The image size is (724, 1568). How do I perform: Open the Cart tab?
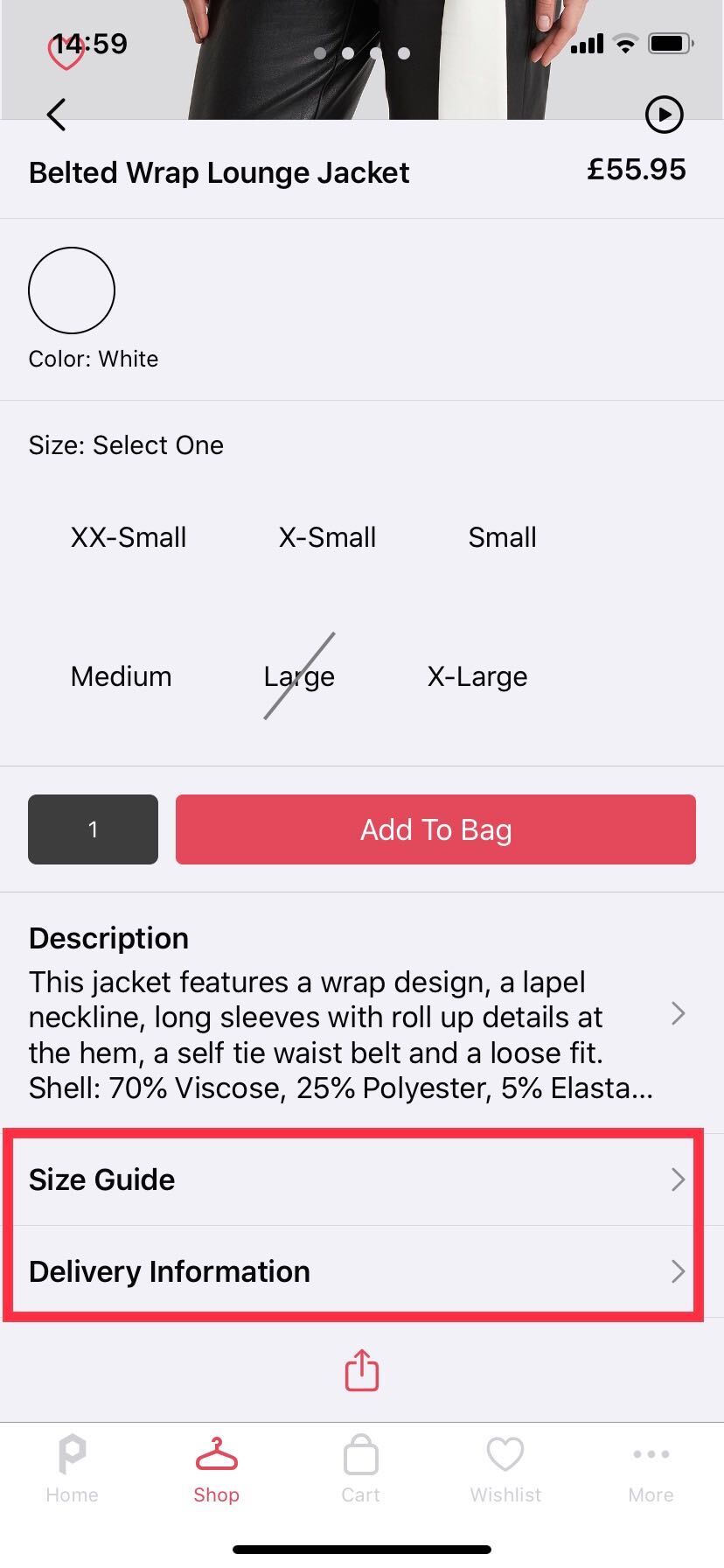[x=361, y=1469]
